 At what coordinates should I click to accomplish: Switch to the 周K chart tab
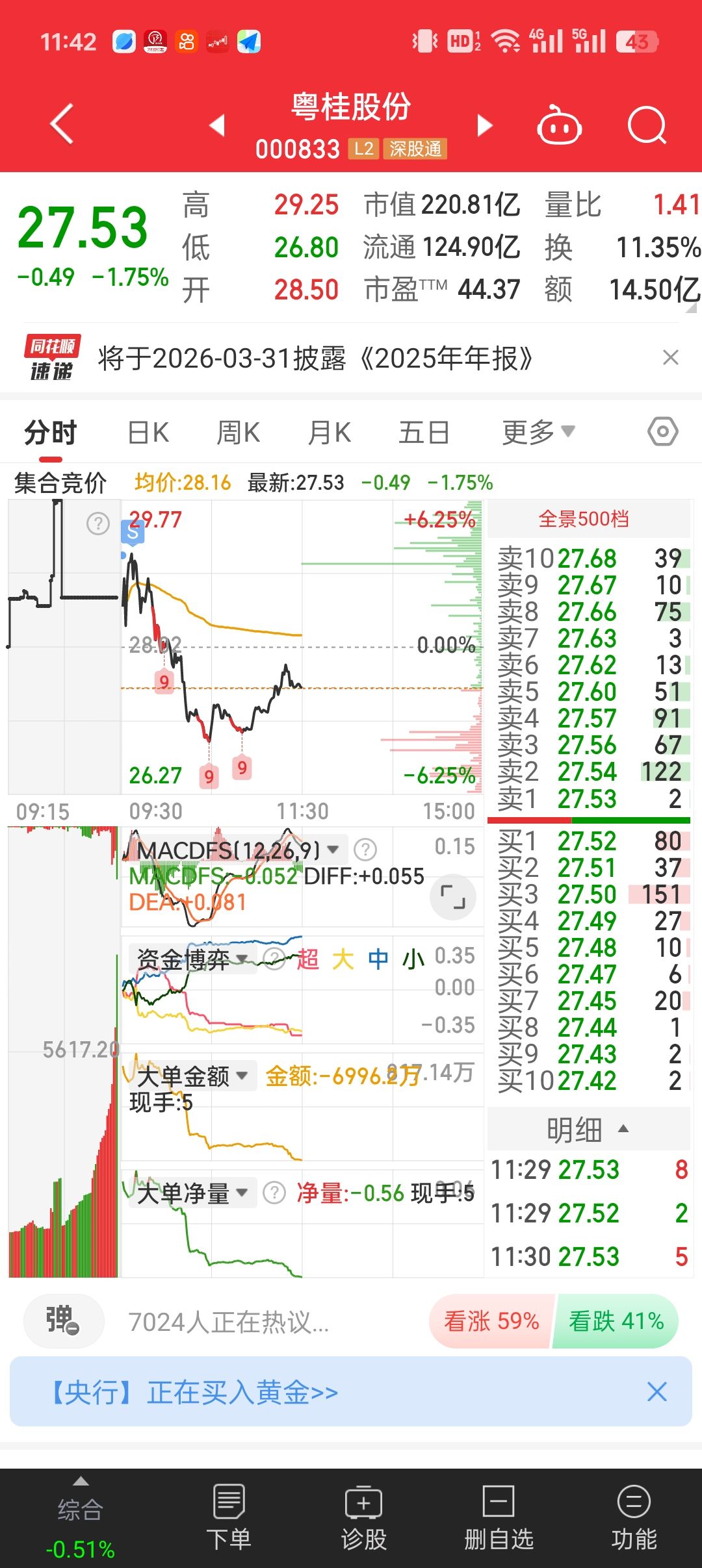click(238, 433)
